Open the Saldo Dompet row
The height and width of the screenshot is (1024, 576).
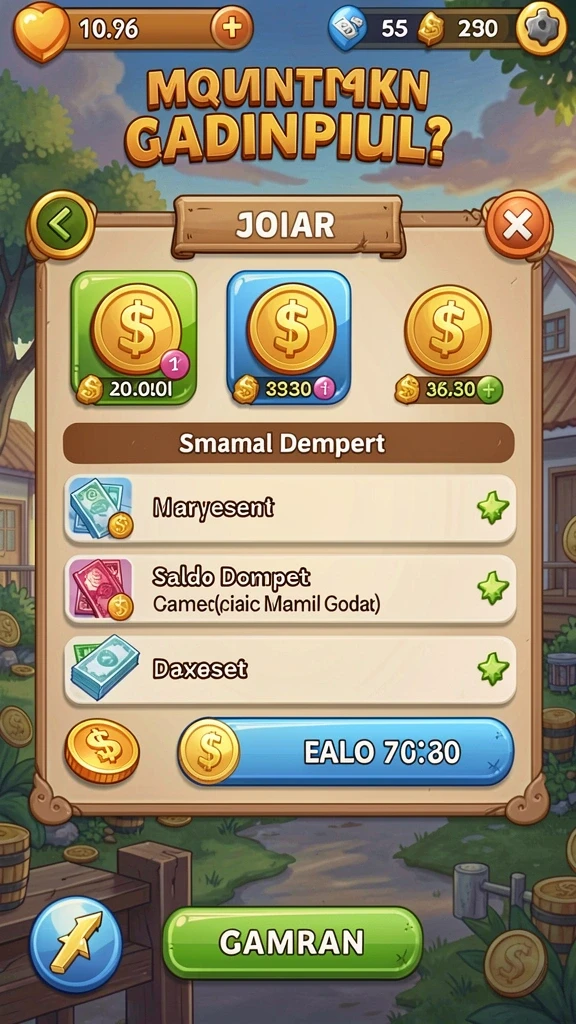click(x=290, y=590)
